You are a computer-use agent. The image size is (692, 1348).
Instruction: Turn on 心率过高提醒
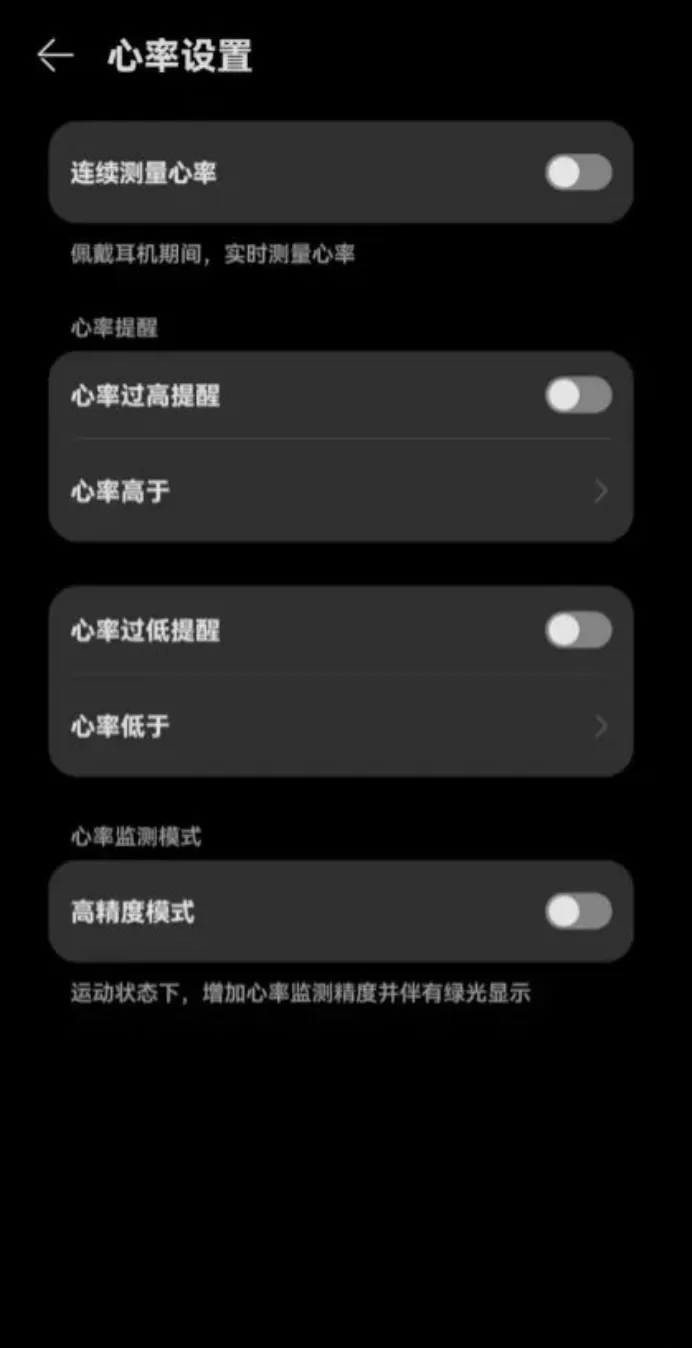(x=578, y=395)
